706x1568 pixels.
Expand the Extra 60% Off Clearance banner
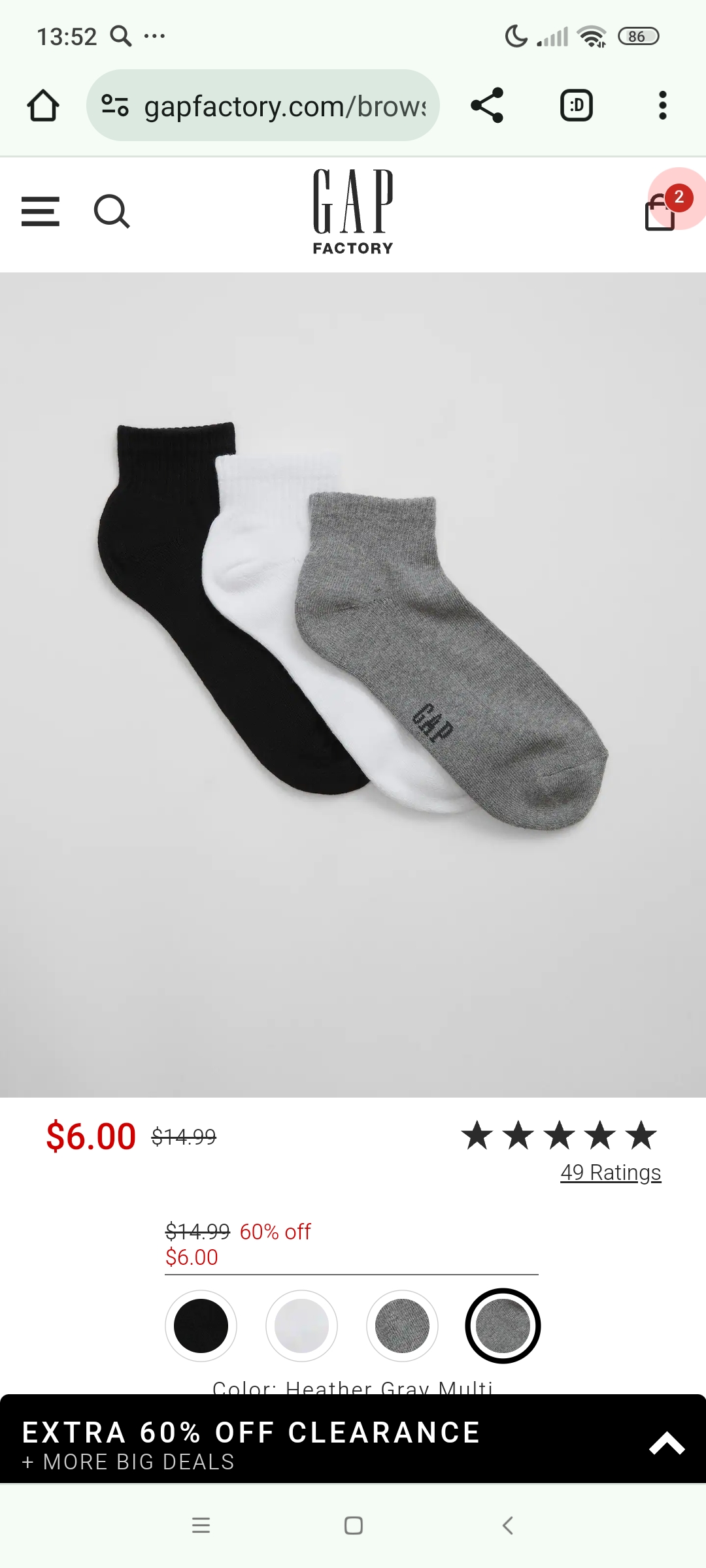[666, 1443]
